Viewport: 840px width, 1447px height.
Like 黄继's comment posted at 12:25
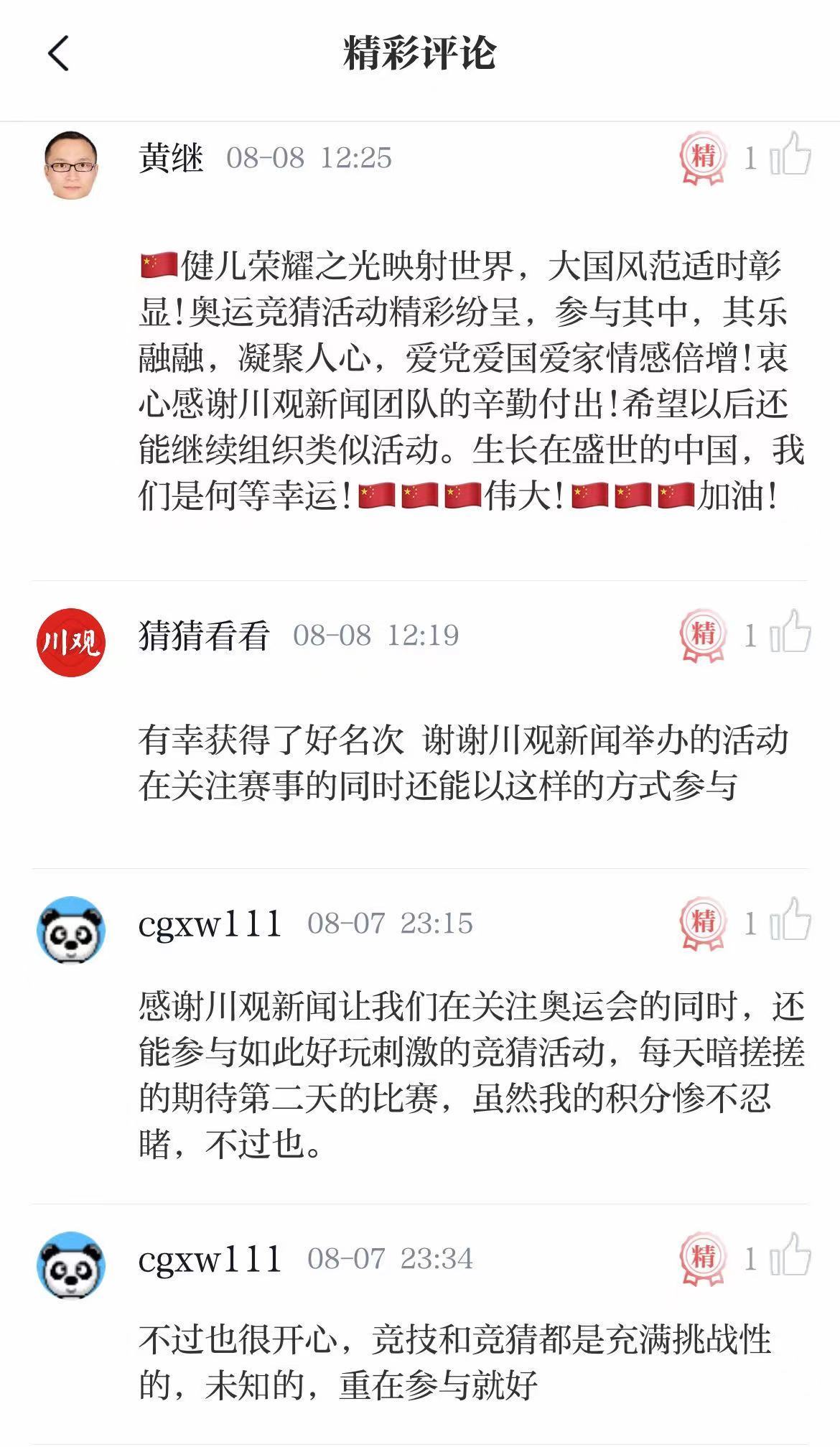click(790, 155)
